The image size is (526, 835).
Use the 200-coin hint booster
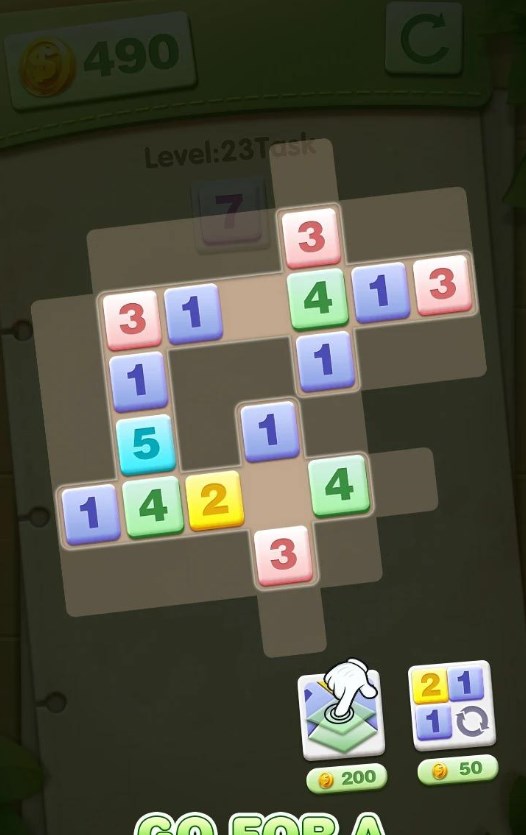[x=341, y=714]
